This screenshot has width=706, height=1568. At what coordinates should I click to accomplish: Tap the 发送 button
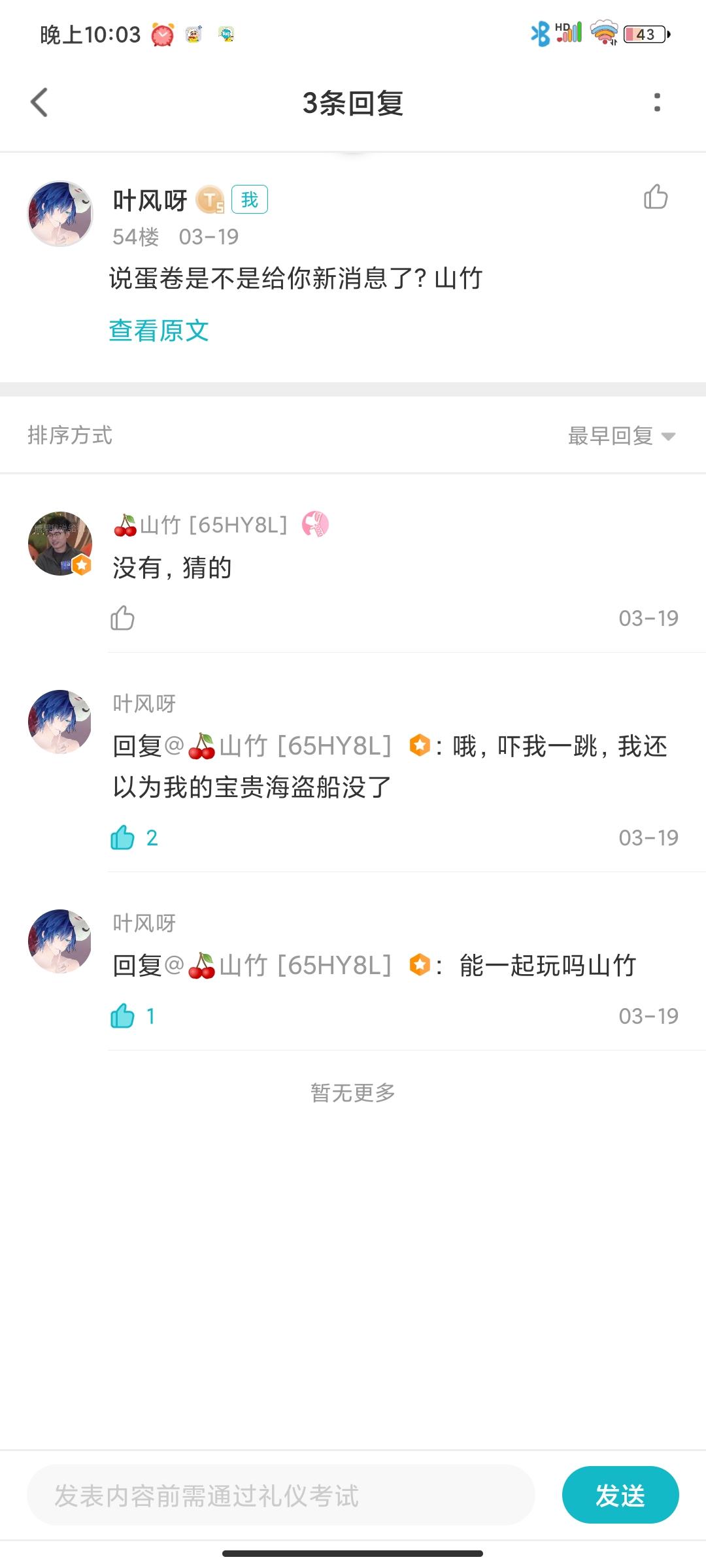(x=620, y=1495)
